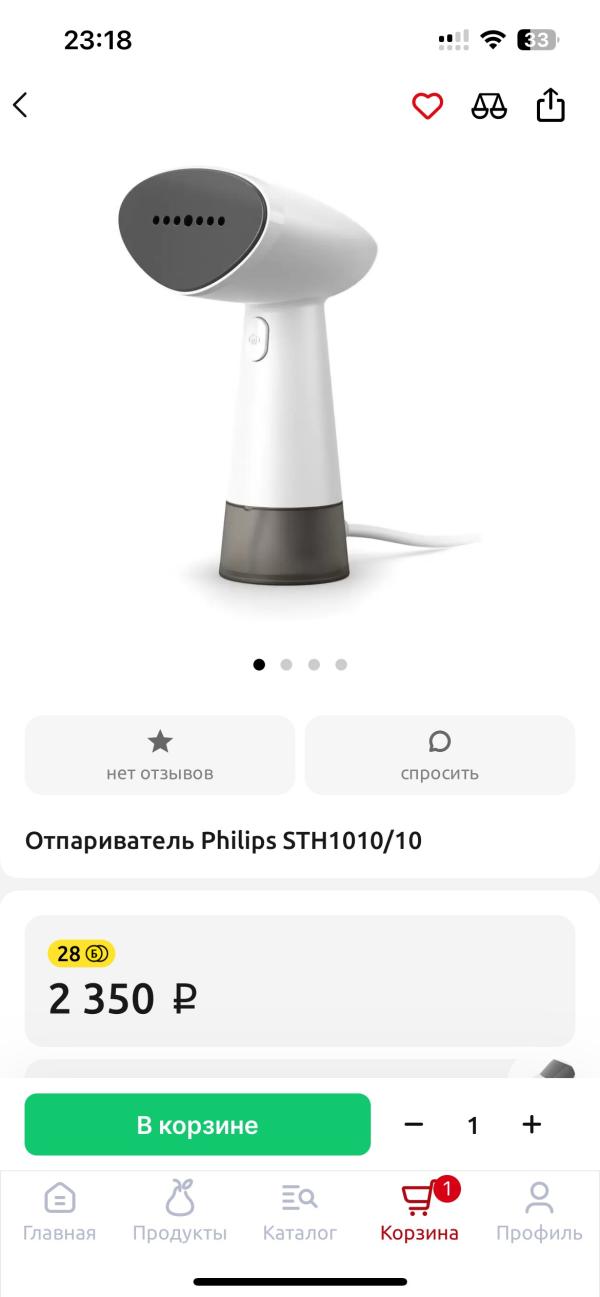The height and width of the screenshot is (1297, 600).
Task: Open the Каталог tab
Action: [x=300, y=1210]
